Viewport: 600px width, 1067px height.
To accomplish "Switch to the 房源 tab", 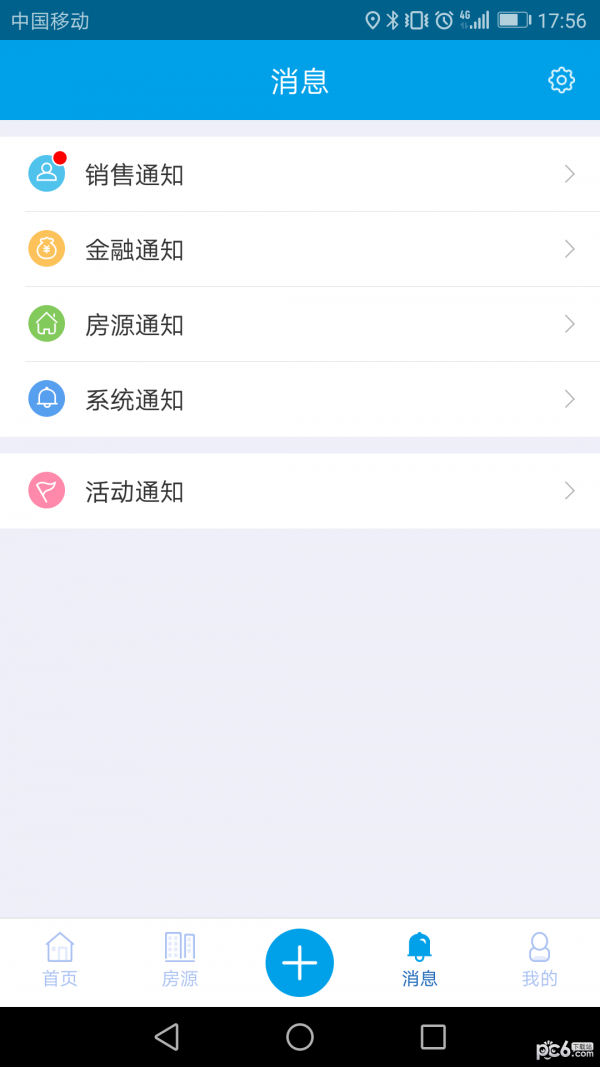I will click(180, 960).
